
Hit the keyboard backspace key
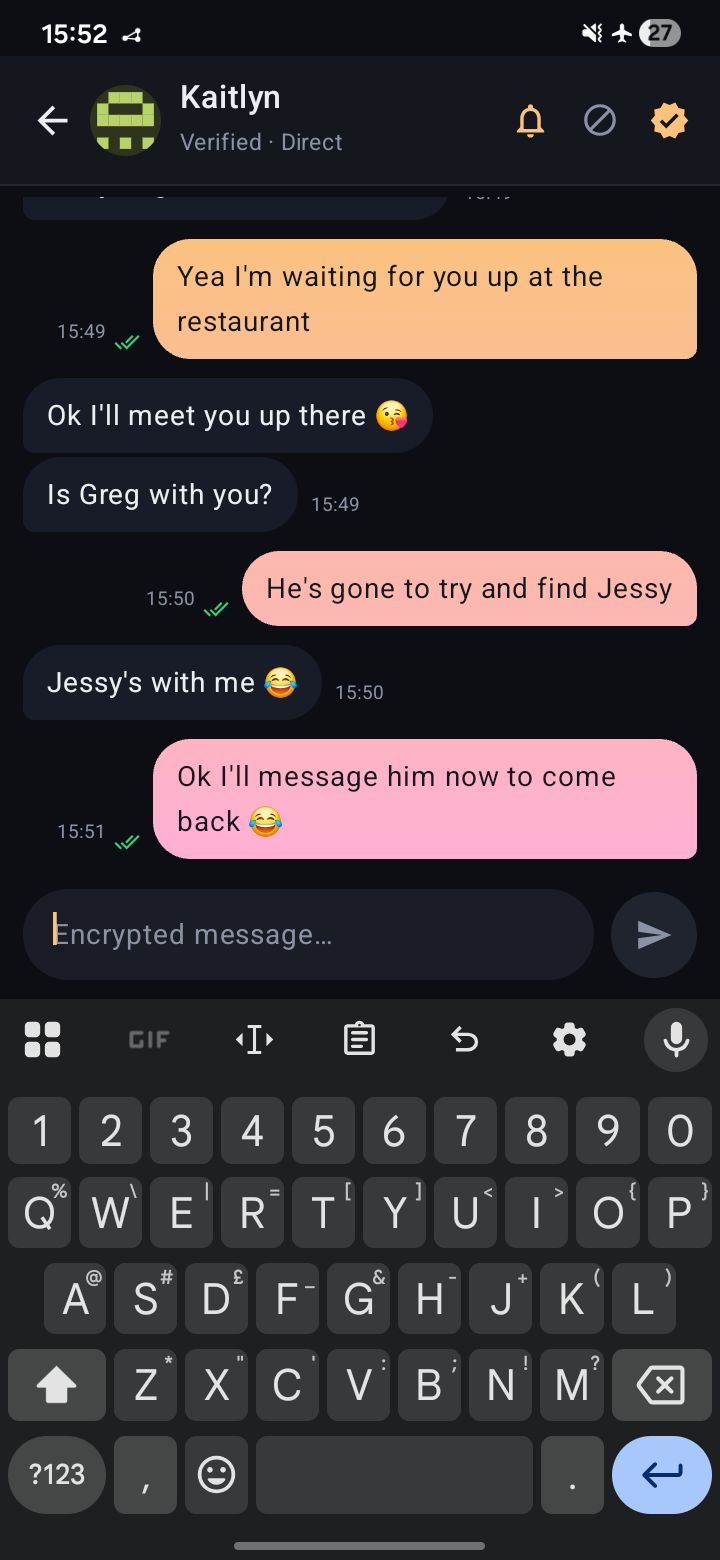(661, 1385)
